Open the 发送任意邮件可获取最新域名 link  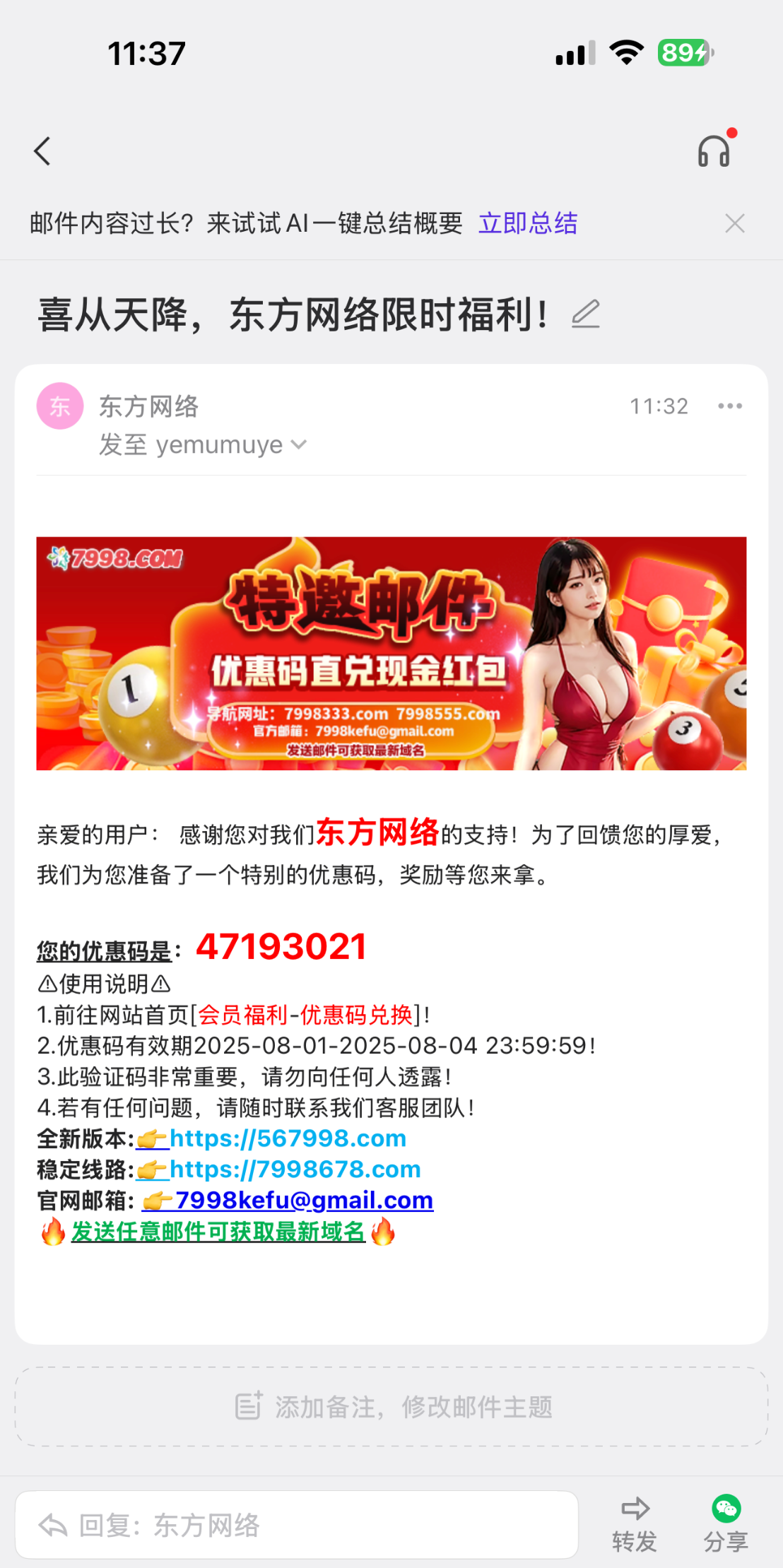pos(218,1232)
